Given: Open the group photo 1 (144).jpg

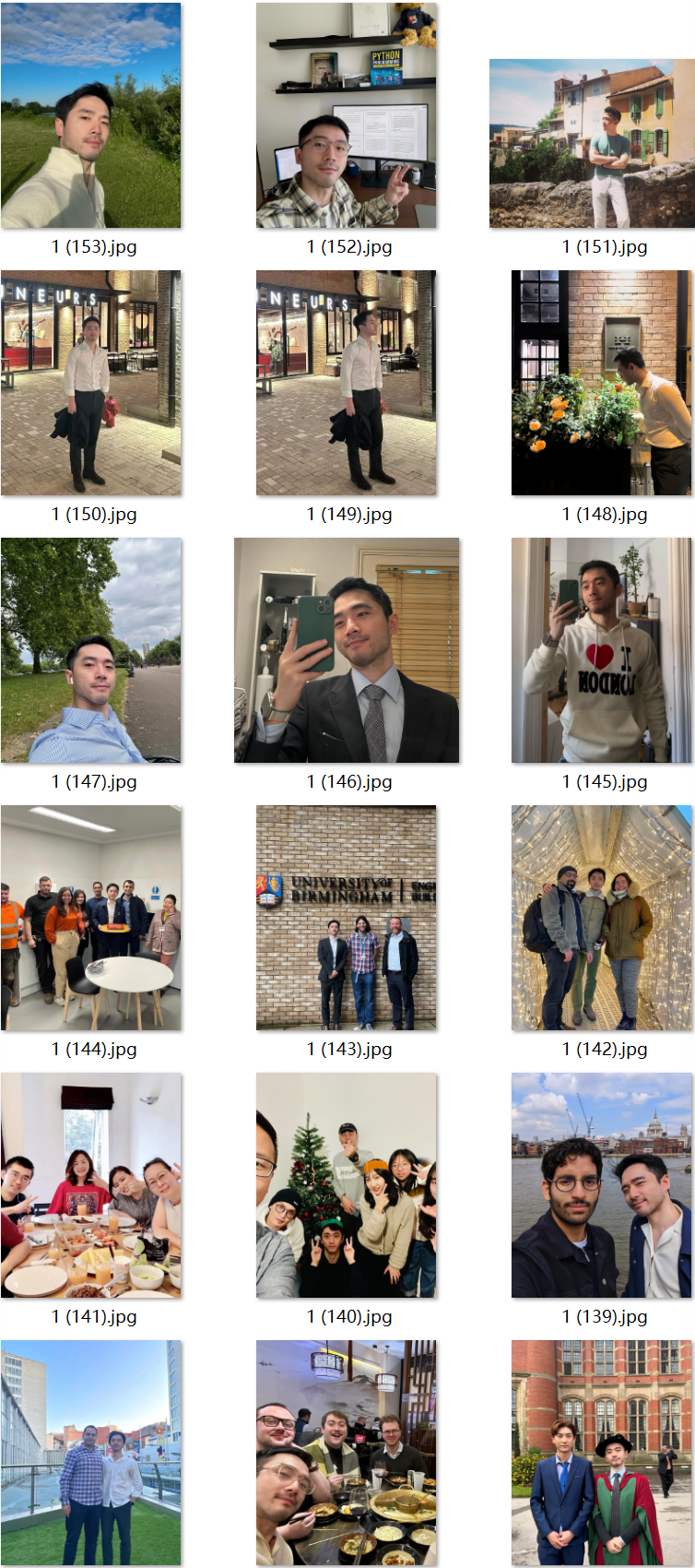Looking at the screenshot, I should [91, 918].
